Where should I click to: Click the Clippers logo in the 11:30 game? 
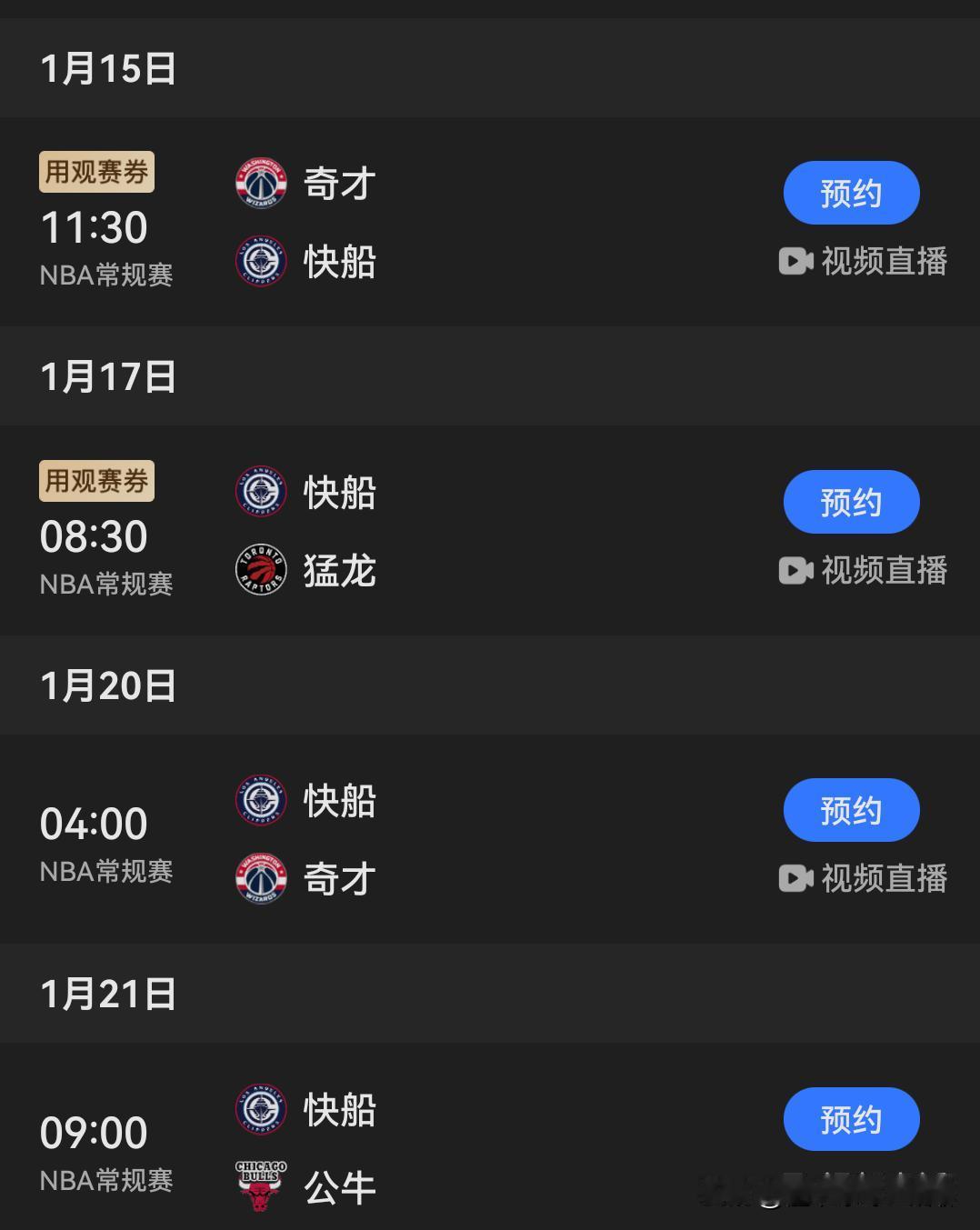(x=260, y=261)
